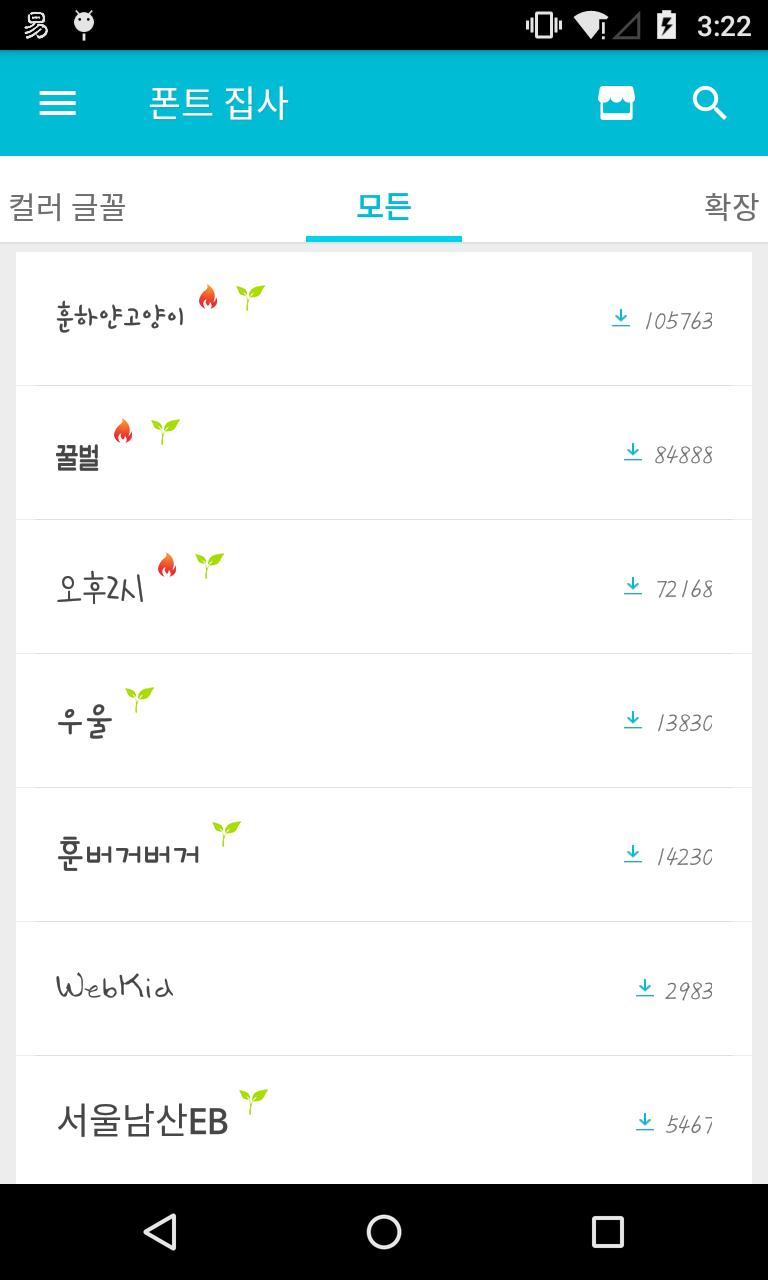Go back using the system back button
Viewport: 768px width, 1280px height.
click(160, 1232)
